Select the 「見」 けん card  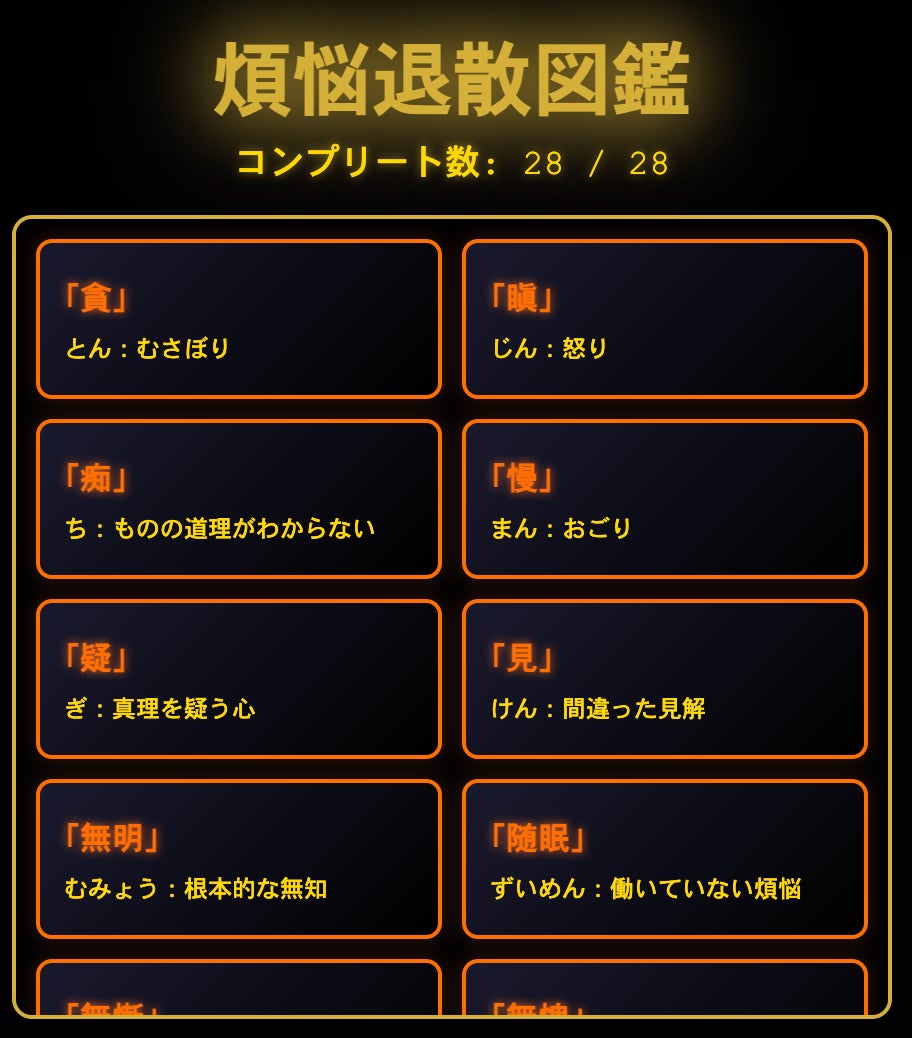click(x=664, y=679)
